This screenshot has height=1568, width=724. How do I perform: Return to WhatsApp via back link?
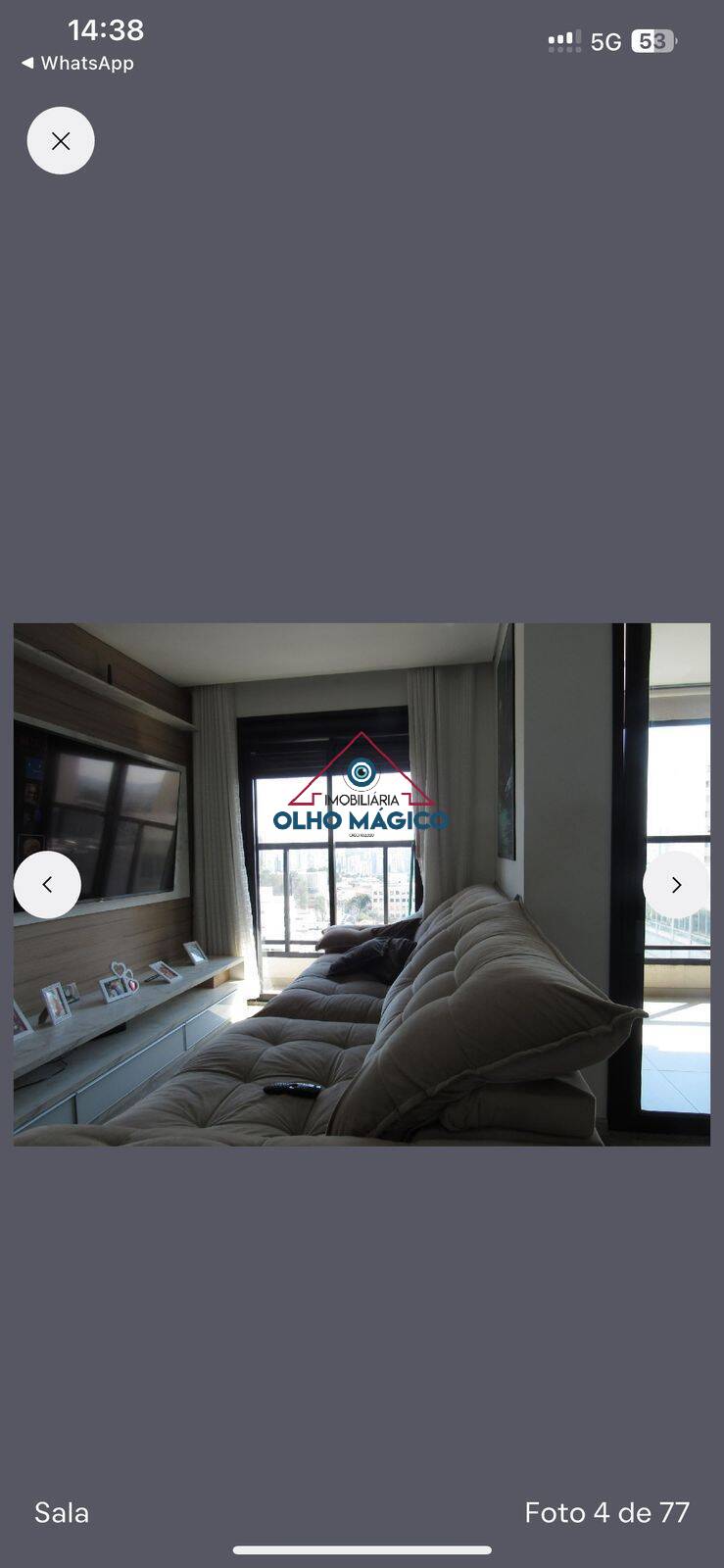(77, 63)
